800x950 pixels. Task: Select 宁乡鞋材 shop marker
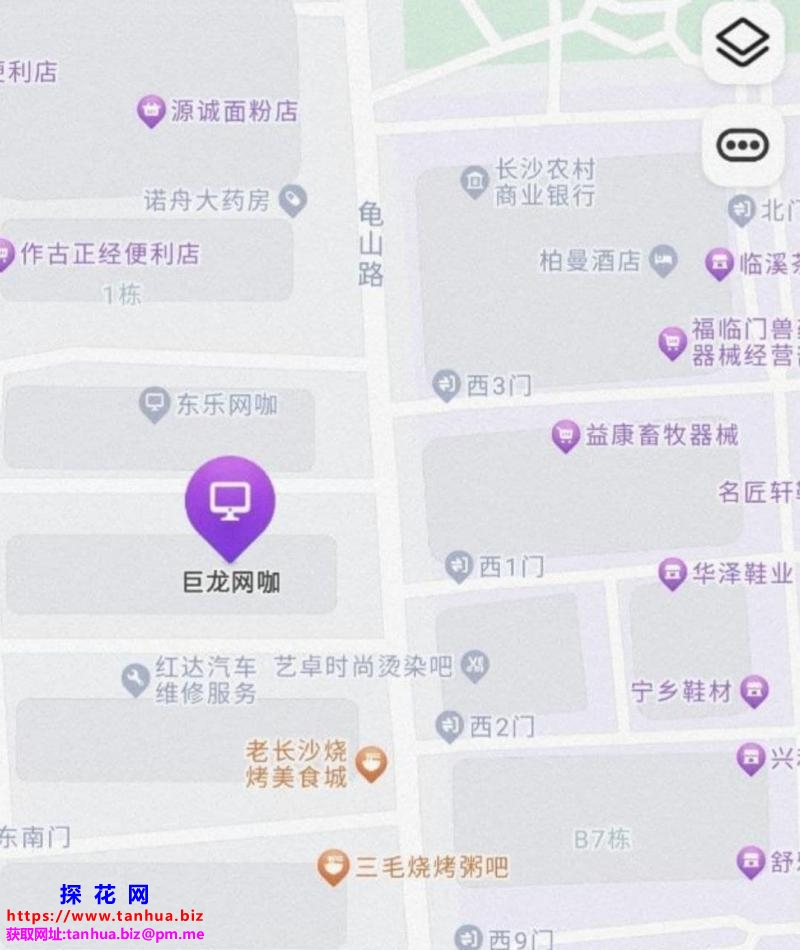(754, 691)
